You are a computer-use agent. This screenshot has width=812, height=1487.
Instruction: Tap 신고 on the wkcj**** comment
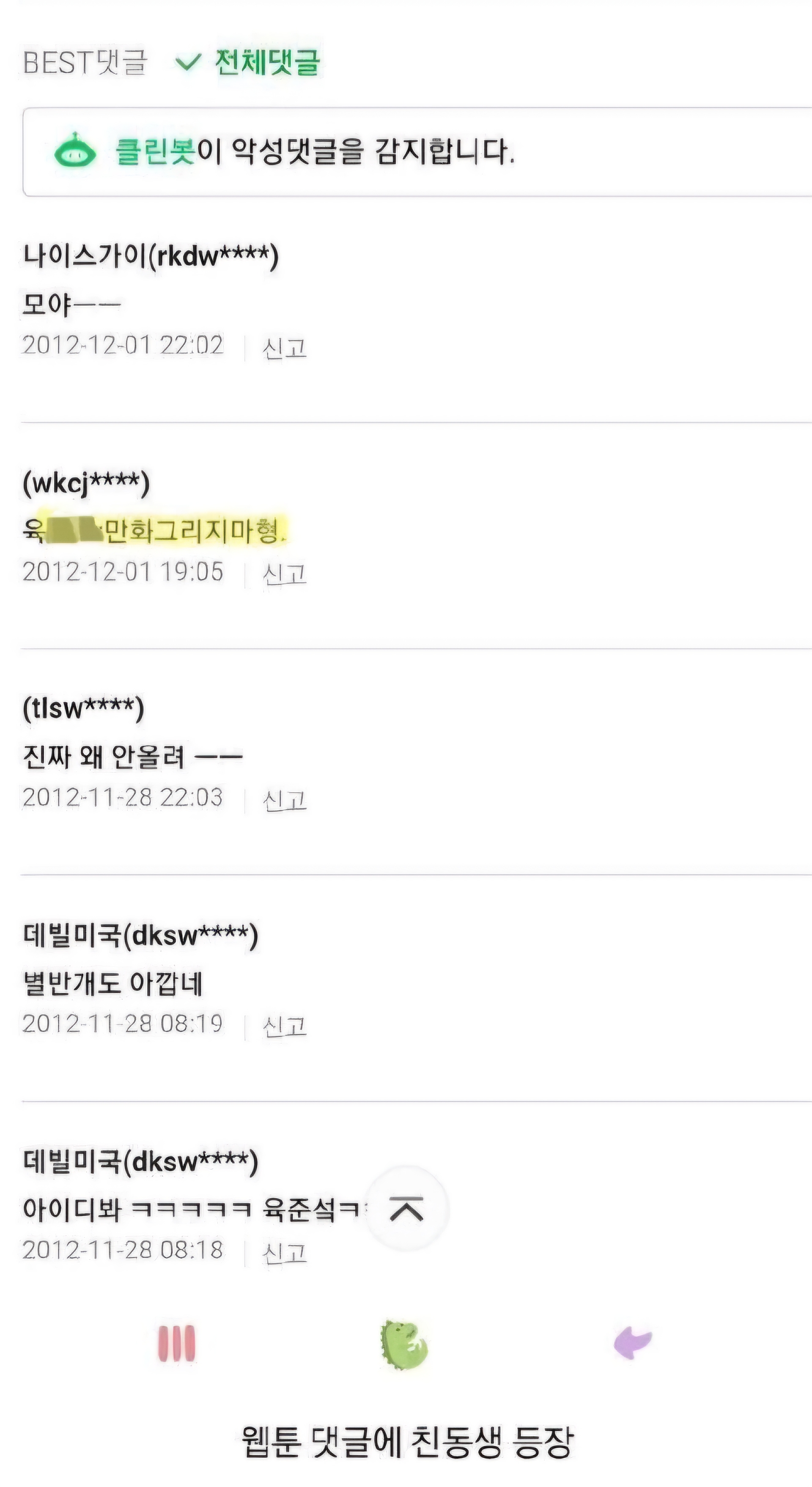(x=284, y=574)
